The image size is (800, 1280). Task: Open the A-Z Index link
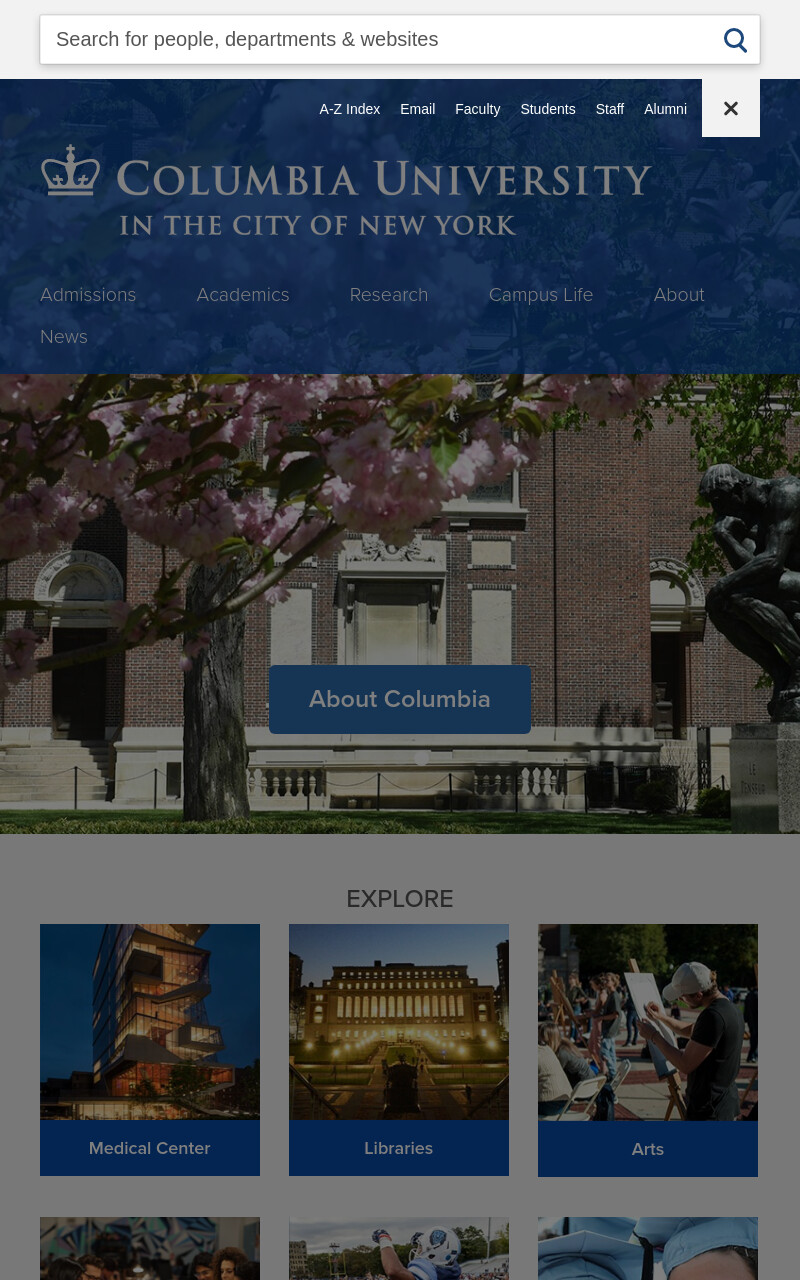pyautogui.click(x=350, y=109)
